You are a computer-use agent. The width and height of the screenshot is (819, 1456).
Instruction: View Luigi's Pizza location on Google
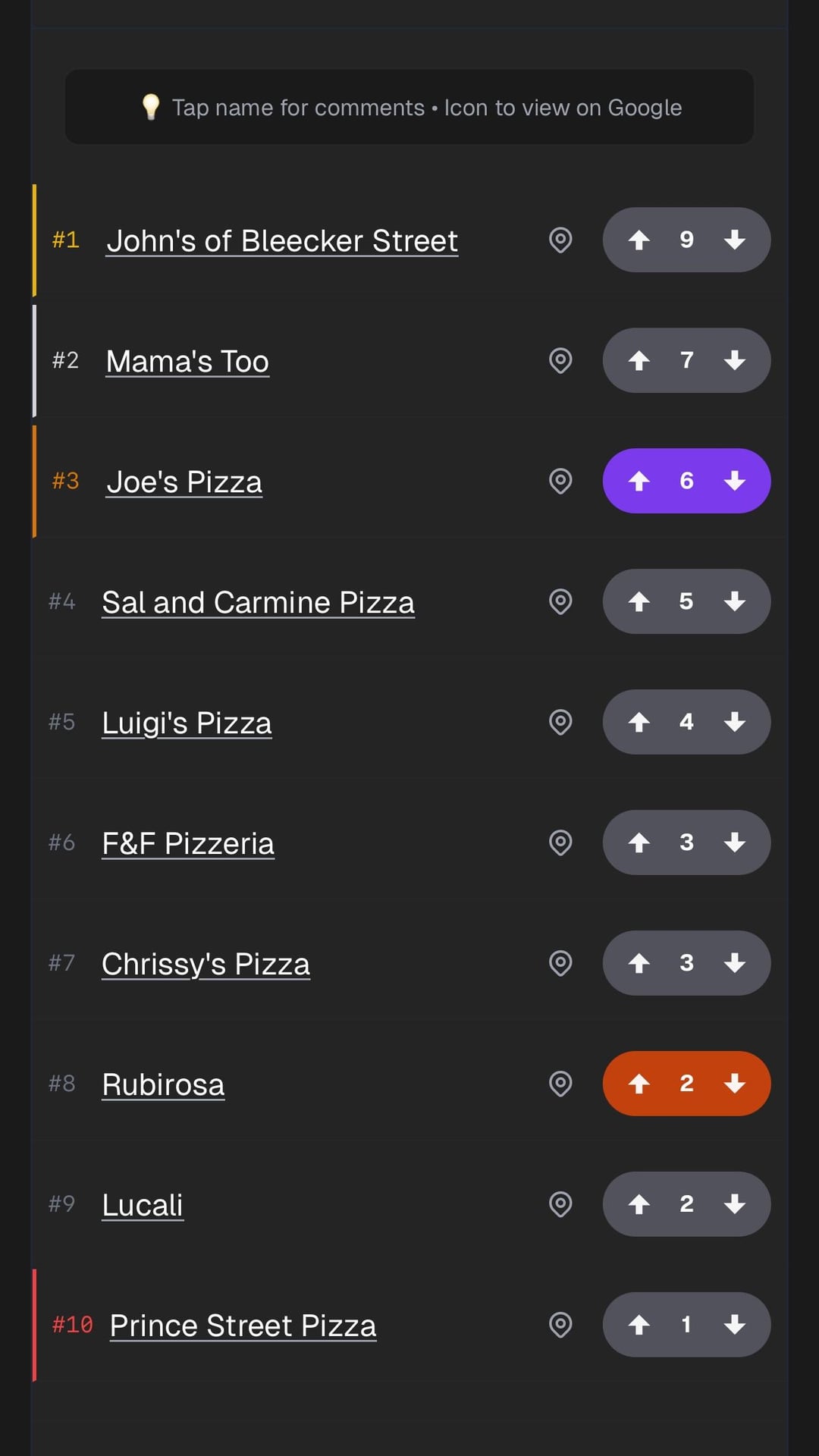pyautogui.click(x=560, y=722)
